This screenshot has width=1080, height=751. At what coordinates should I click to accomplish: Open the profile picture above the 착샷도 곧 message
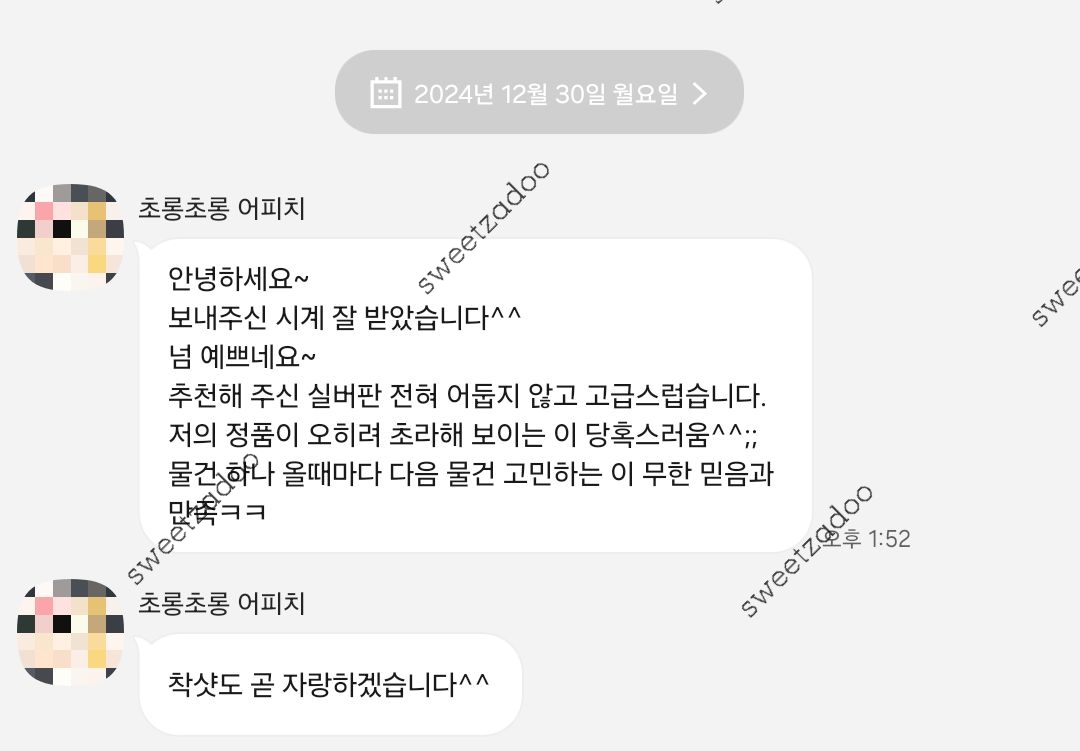pyautogui.click(x=70, y=632)
